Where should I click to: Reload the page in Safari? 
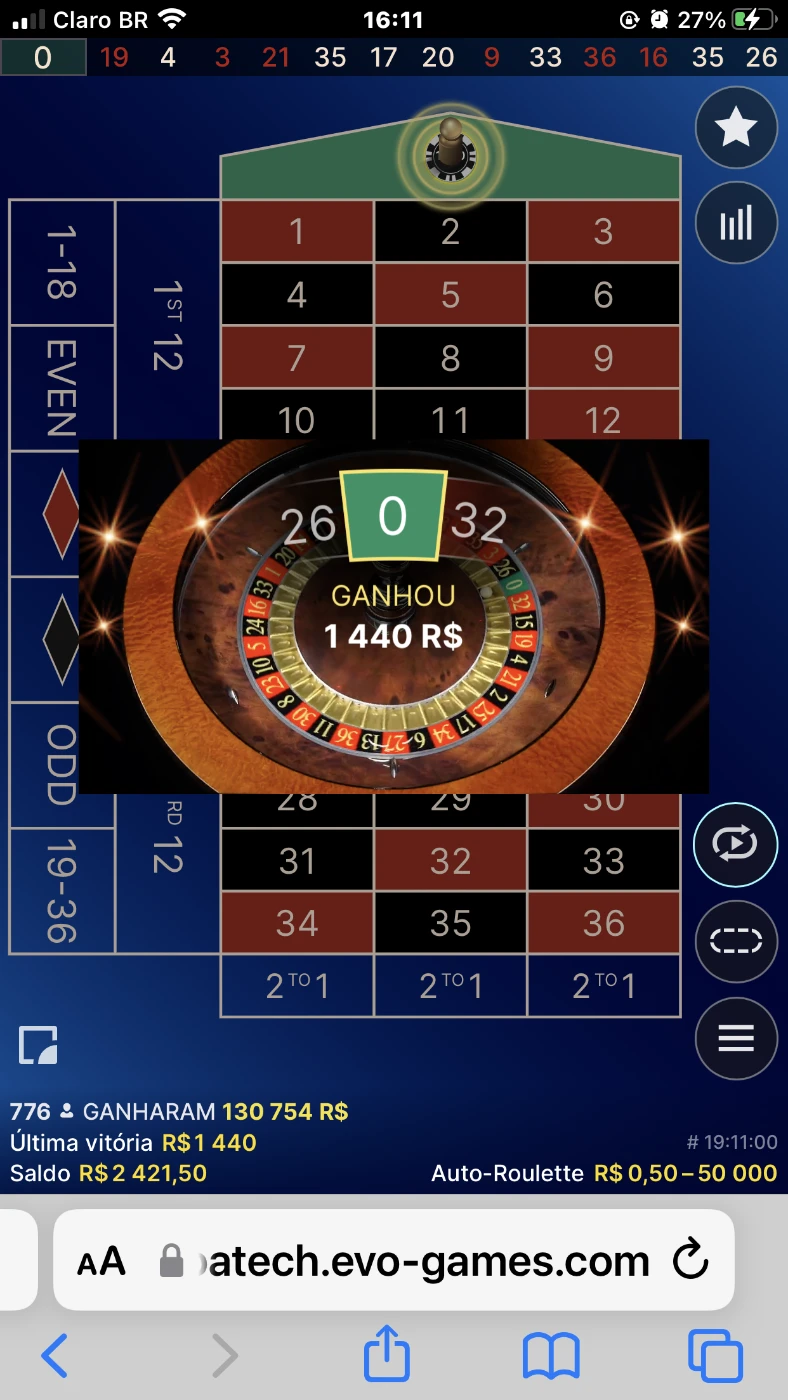tap(691, 1261)
